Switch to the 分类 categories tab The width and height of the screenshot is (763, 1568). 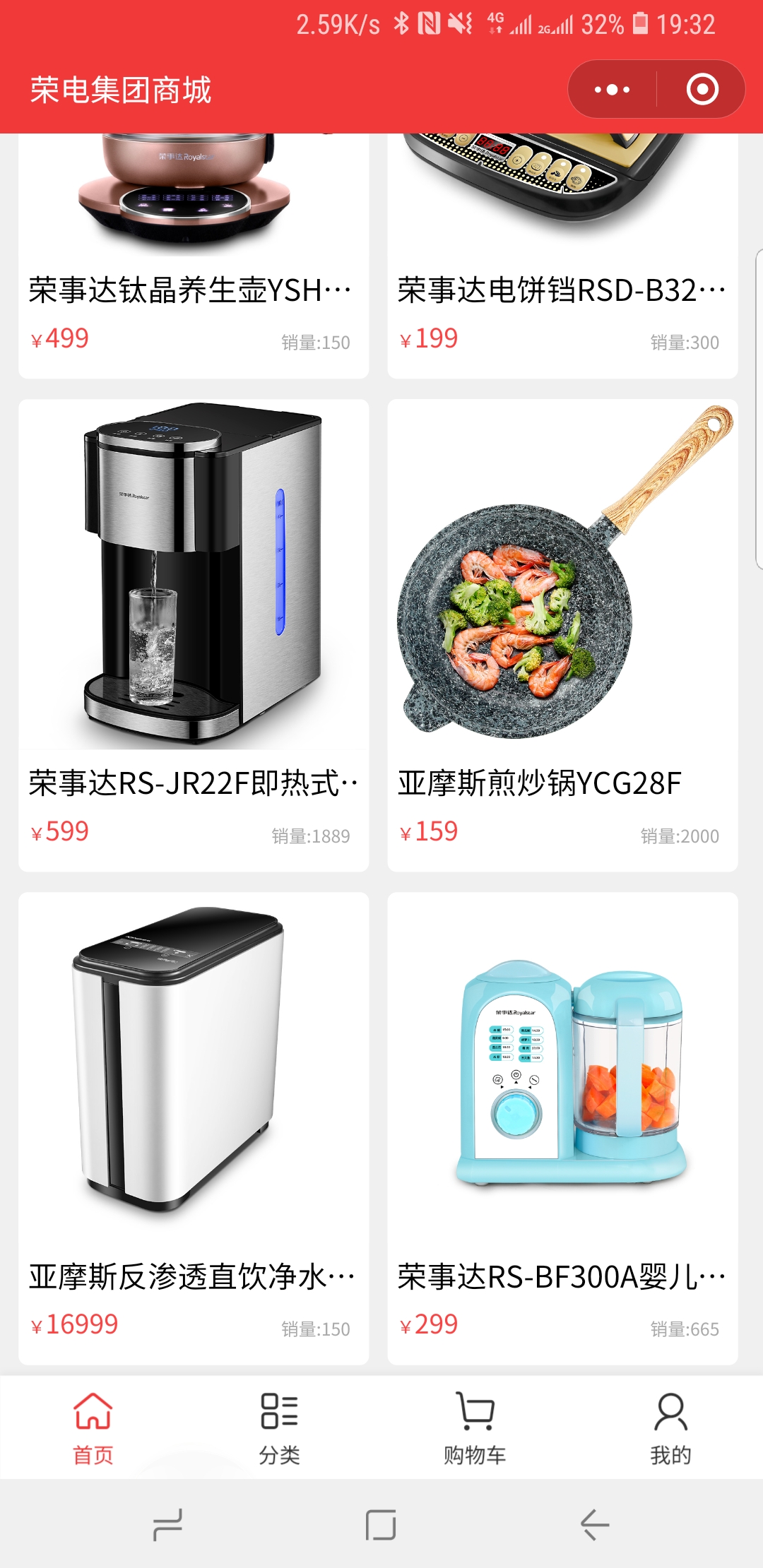point(280,1428)
